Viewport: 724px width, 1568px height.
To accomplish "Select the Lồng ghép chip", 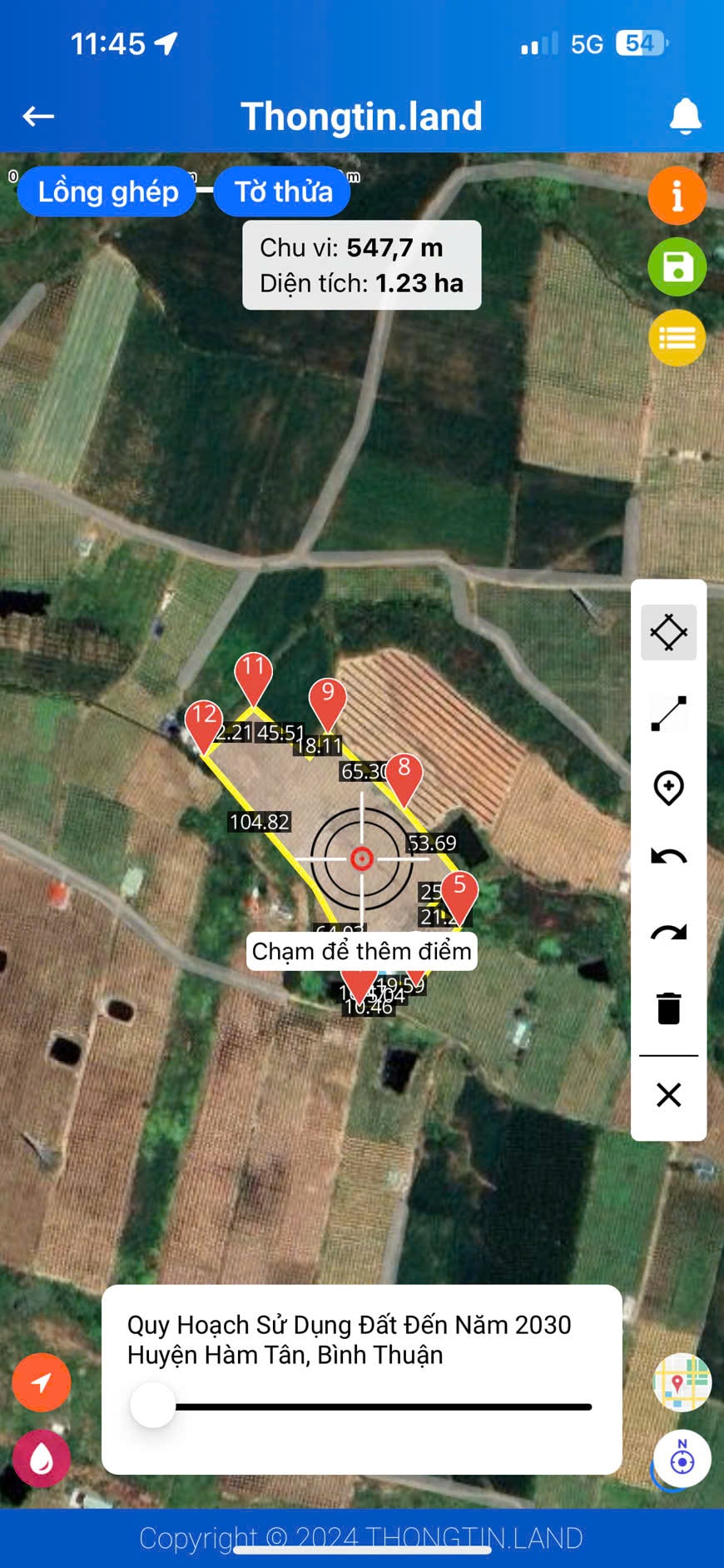I will point(107,192).
